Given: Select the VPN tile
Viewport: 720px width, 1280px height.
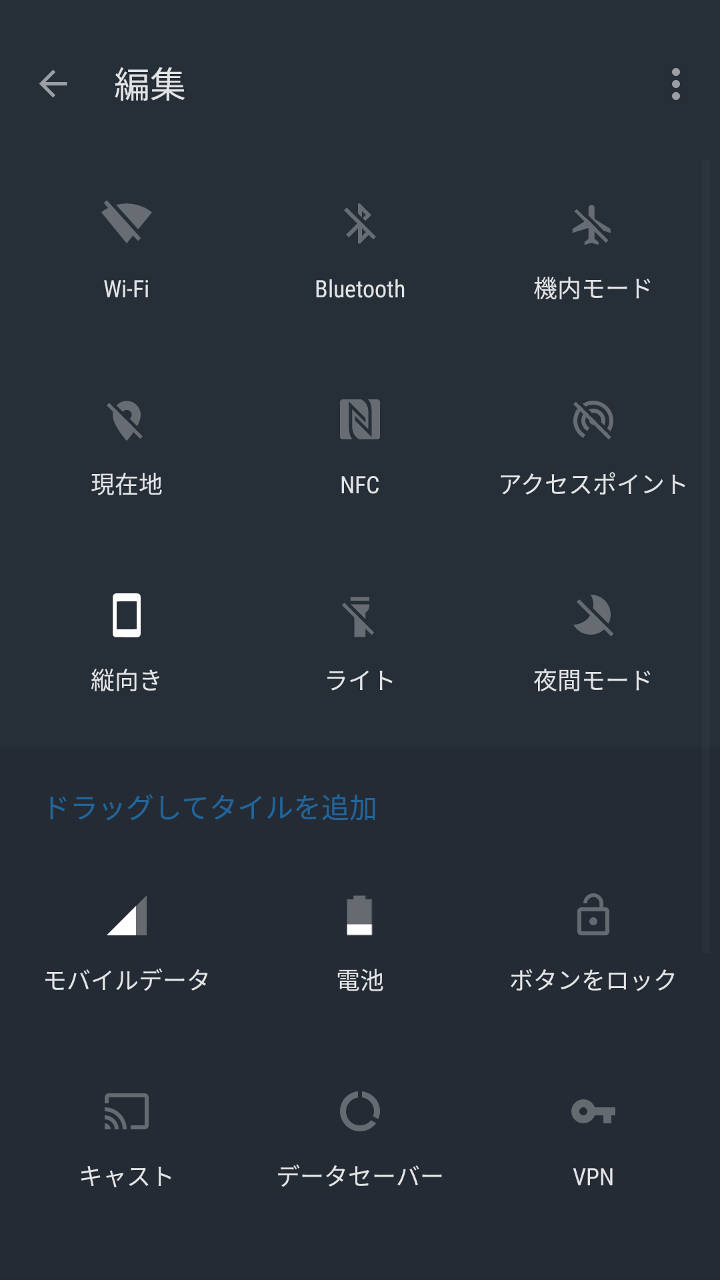Looking at the screenshot, I should (x=593, y=1137).
